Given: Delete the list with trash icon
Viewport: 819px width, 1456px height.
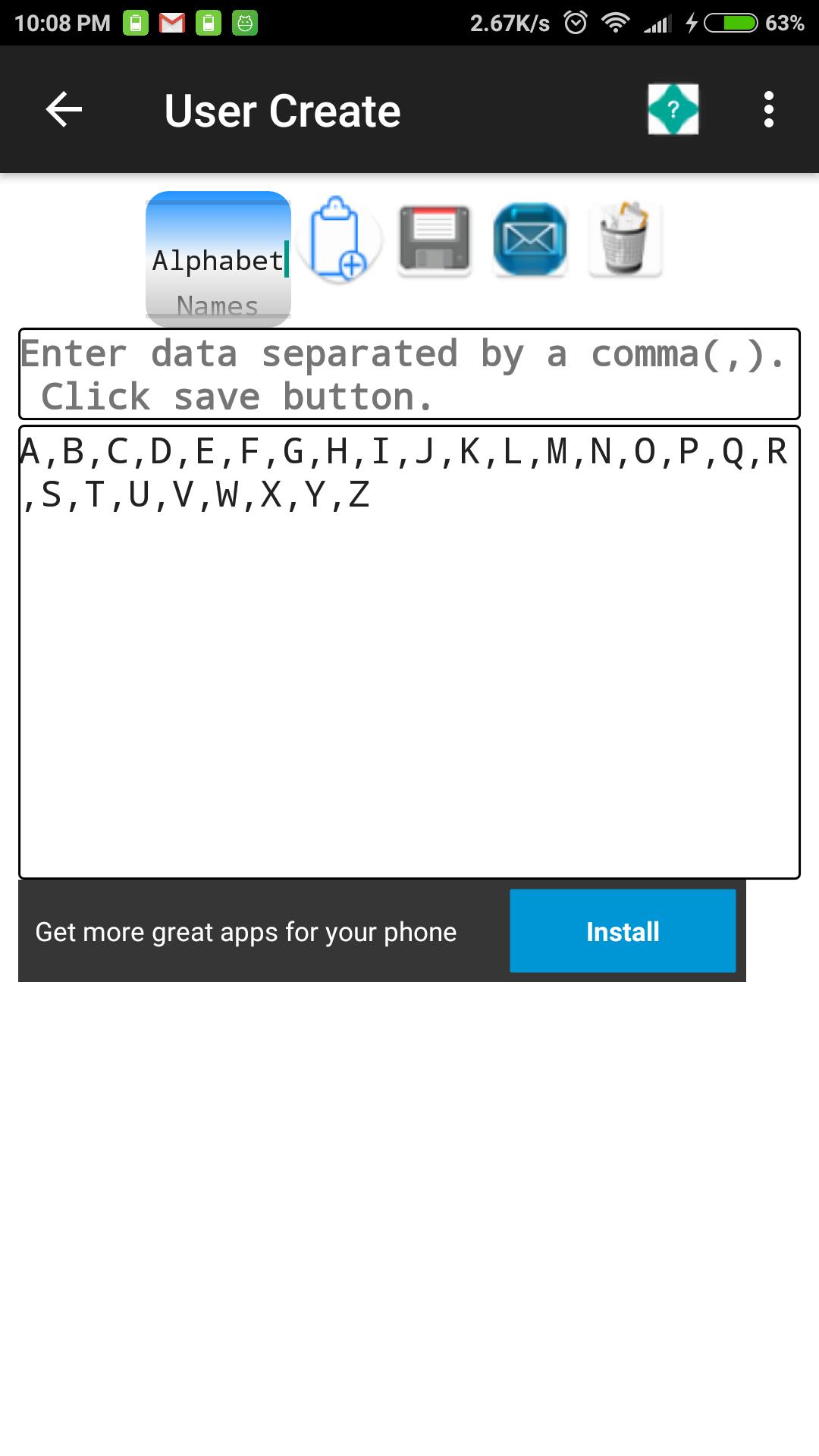Looking at the screenshot, I should [x=626, y=239].
